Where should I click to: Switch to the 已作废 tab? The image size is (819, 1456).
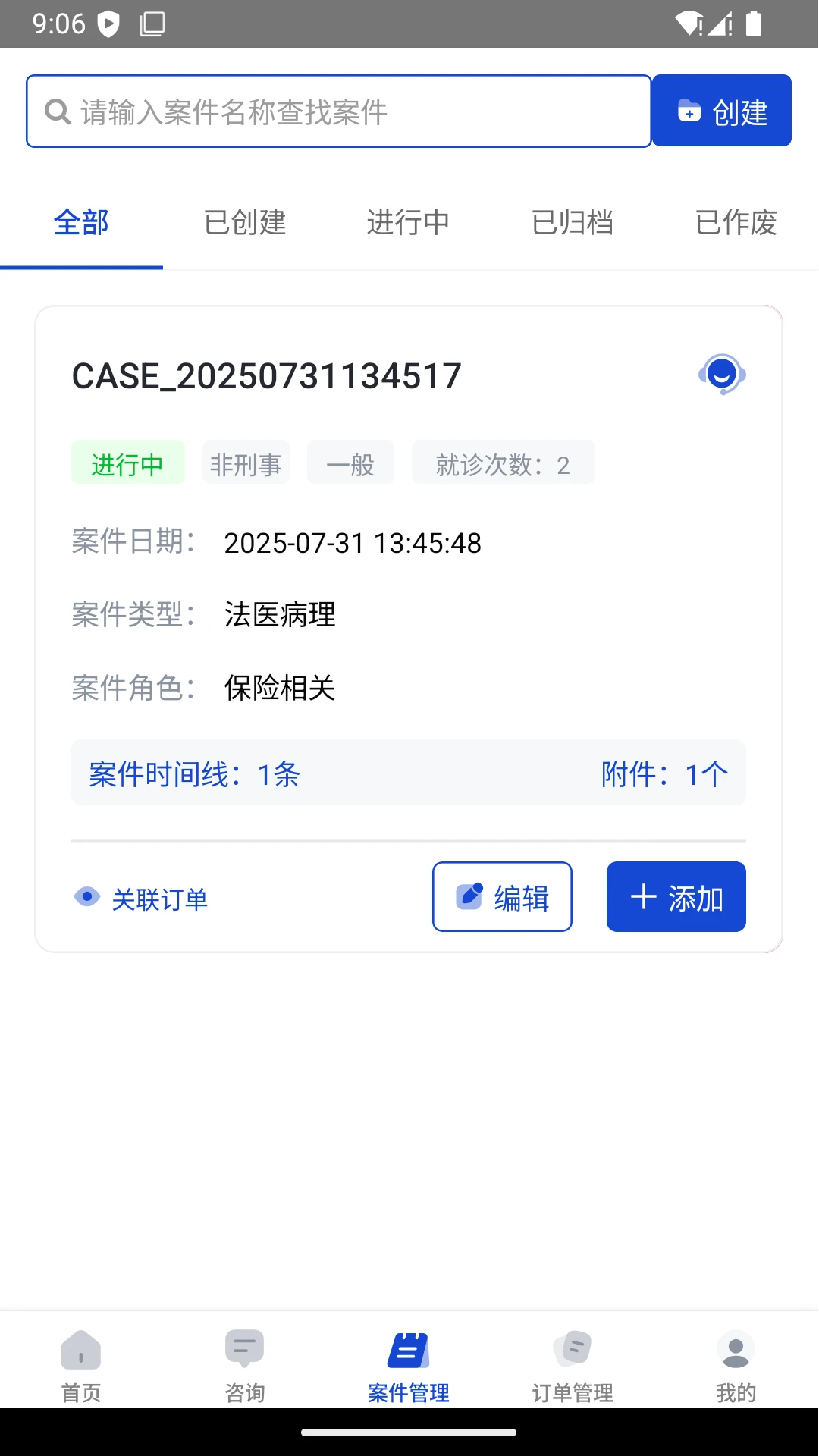pyautogui.click(x=736, y=223)
